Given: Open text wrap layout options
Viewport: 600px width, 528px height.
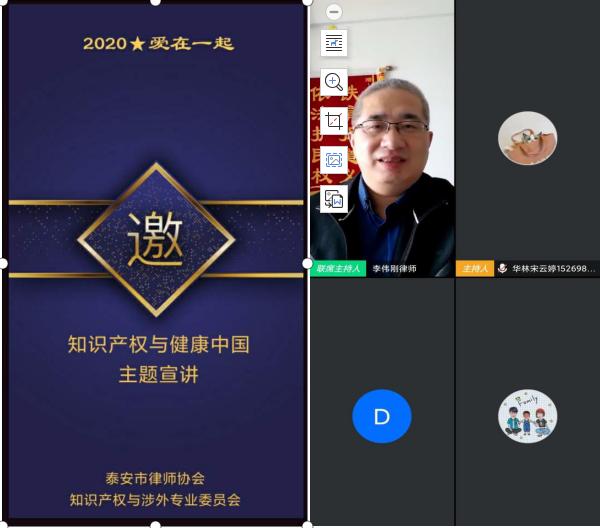Looking at the screenshot, I should tap(334, 42).
